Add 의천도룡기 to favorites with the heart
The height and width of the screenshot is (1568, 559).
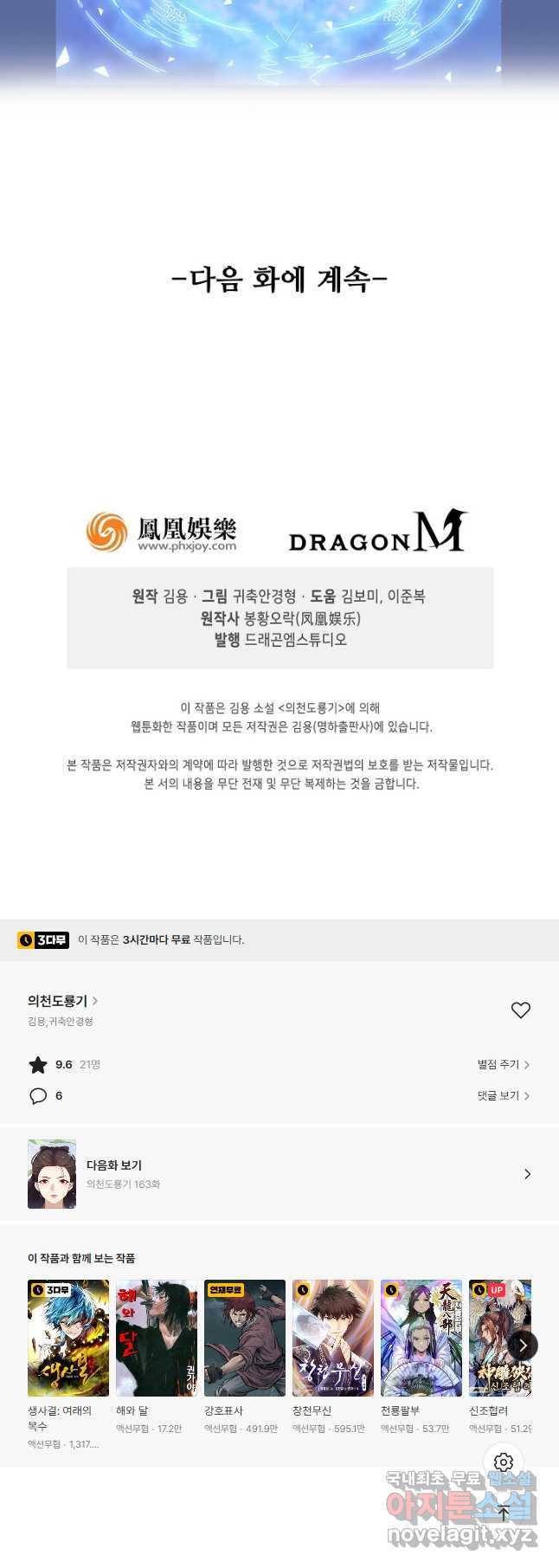pyautogui.click(x=520, y=1010)
